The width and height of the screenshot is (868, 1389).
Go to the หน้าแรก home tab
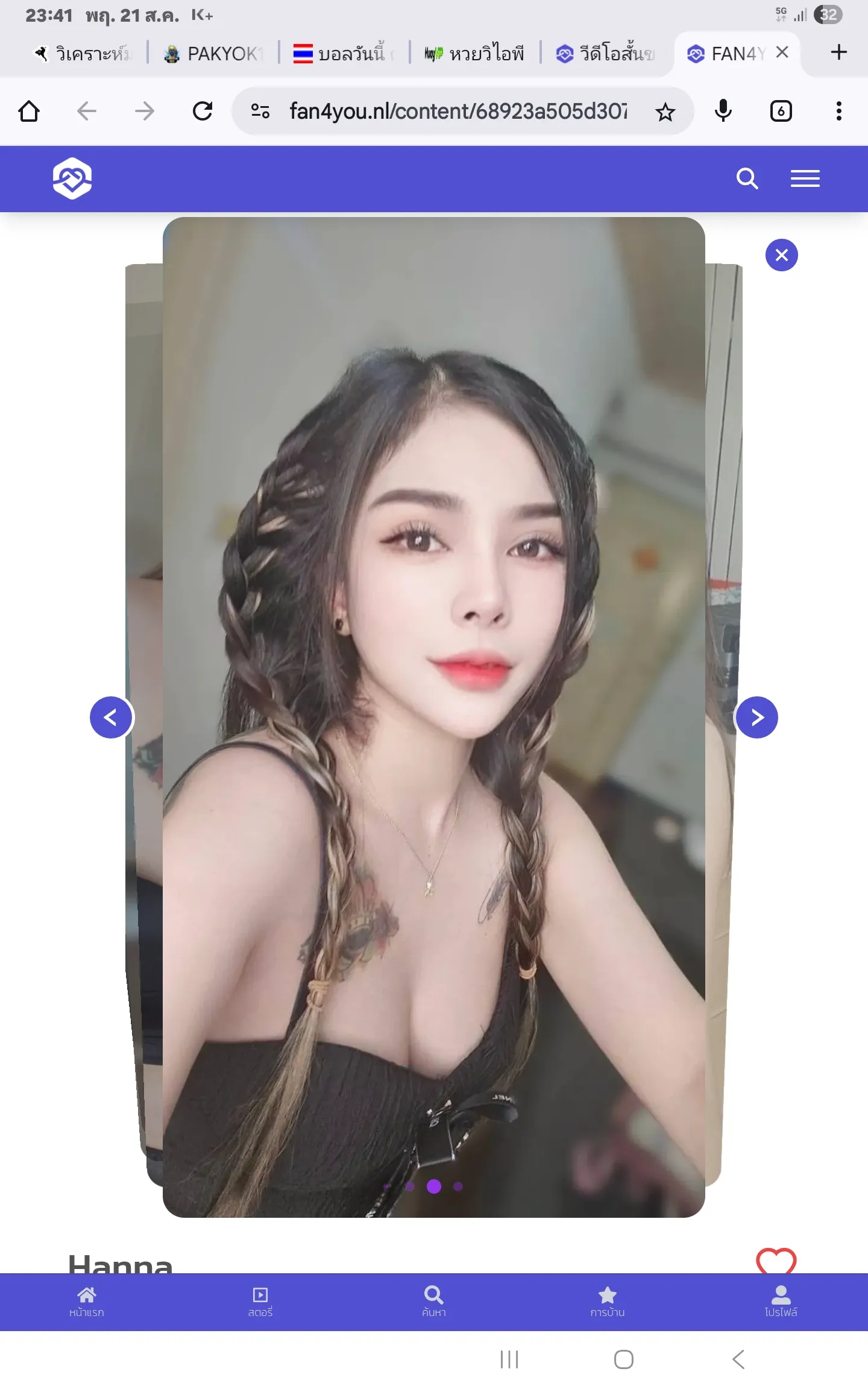[87, 1301]
